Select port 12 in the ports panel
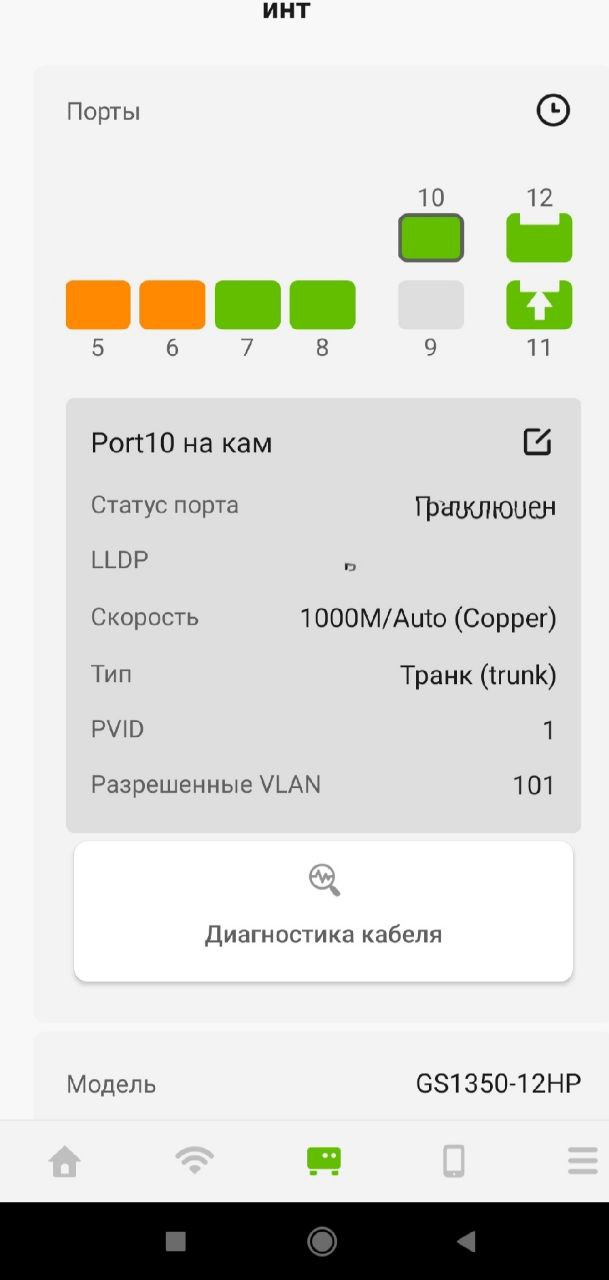 (x=539, y=238)
